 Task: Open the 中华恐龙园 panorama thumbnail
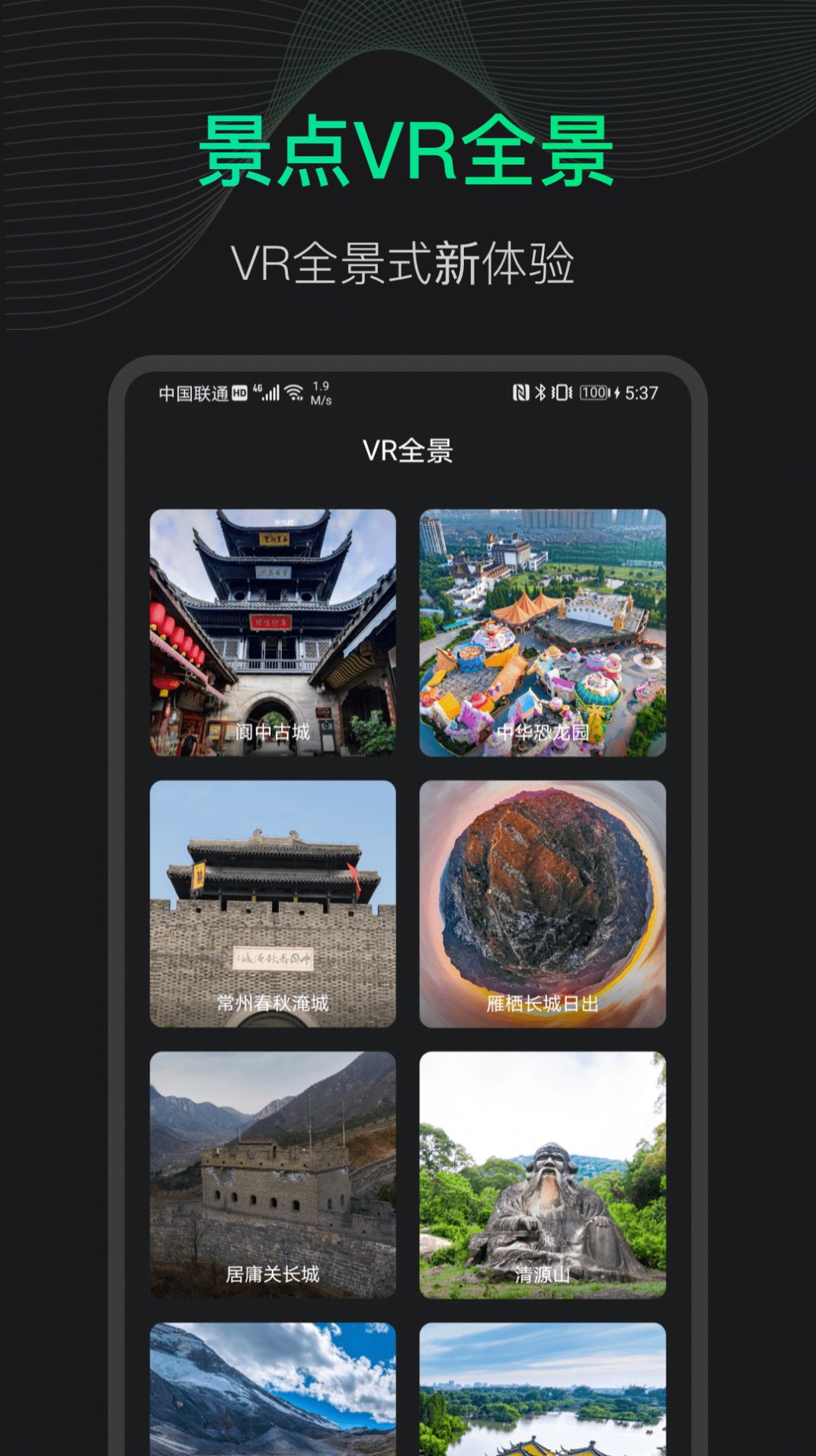(541, 632)
